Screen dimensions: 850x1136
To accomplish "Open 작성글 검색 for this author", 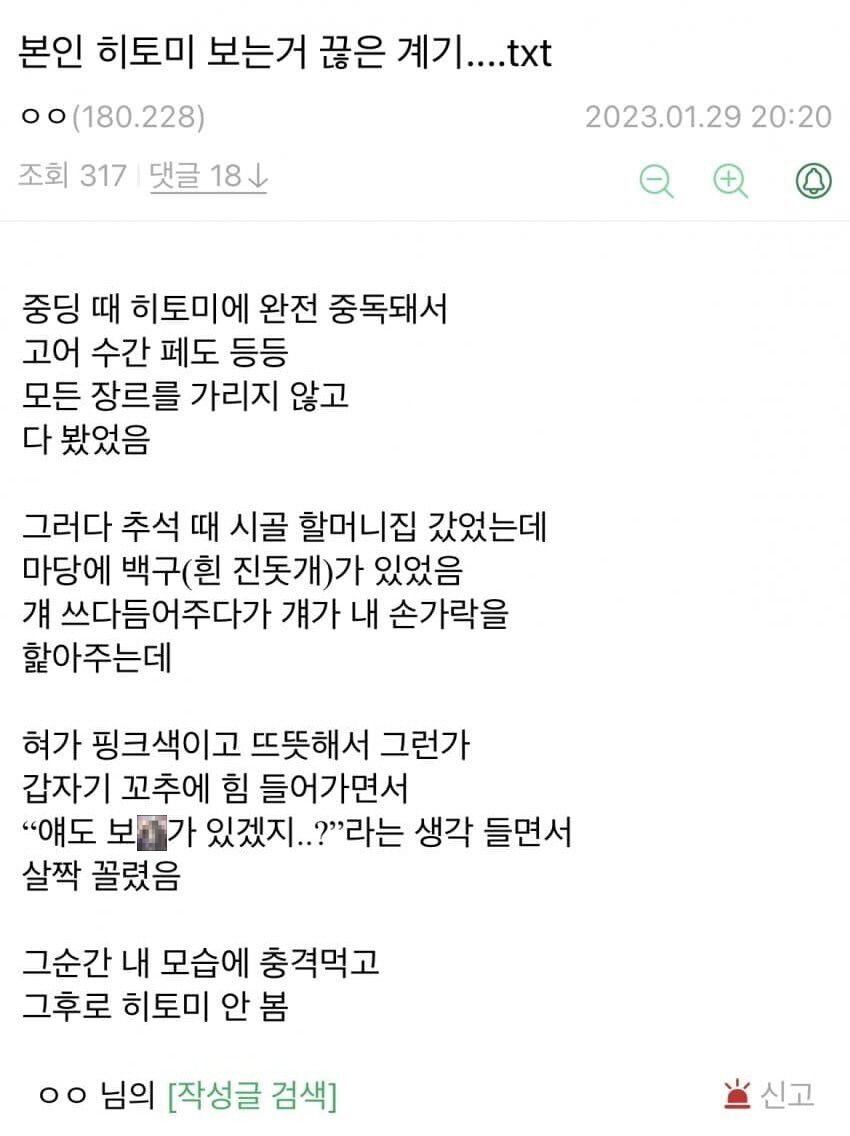I will point(253,1094).
